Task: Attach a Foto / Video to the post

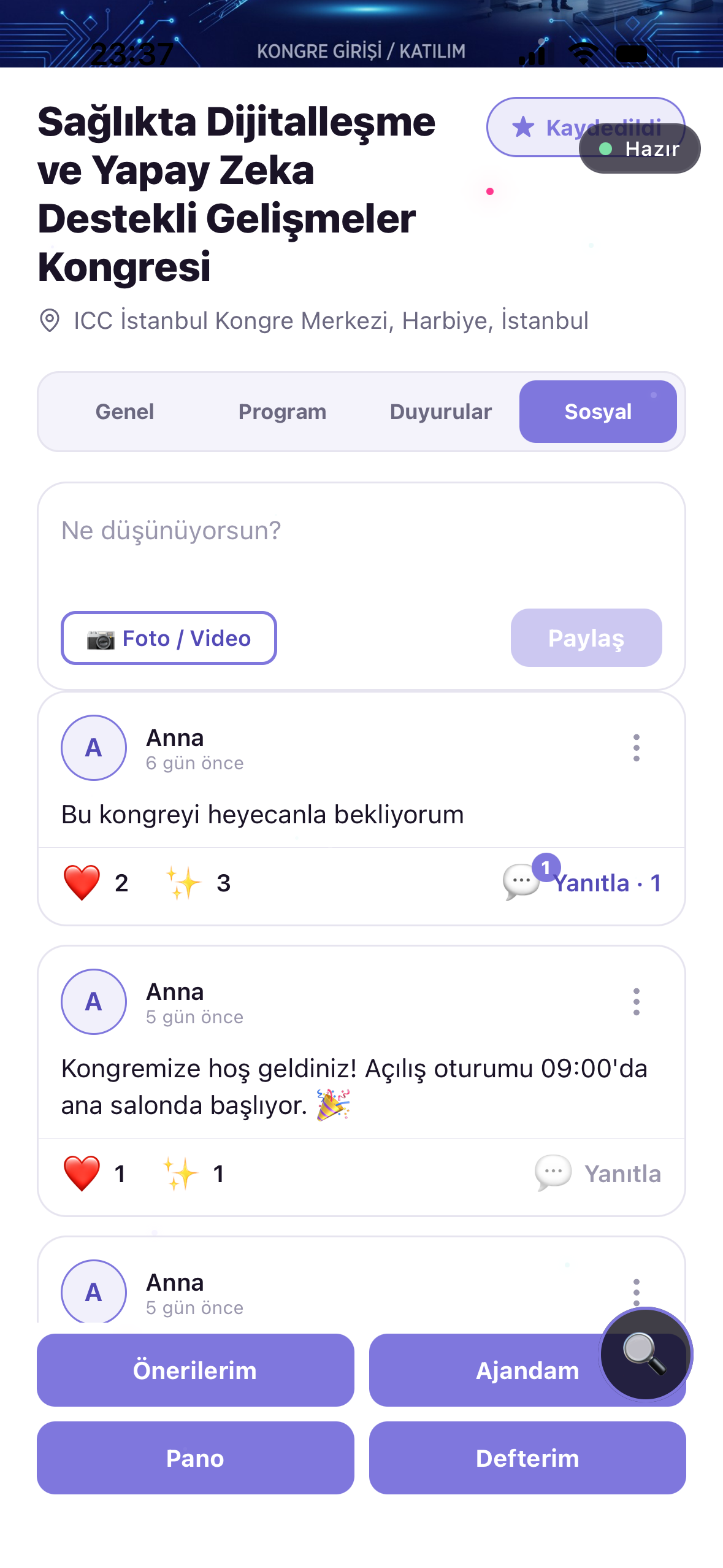Action: (x=169, y=638)
